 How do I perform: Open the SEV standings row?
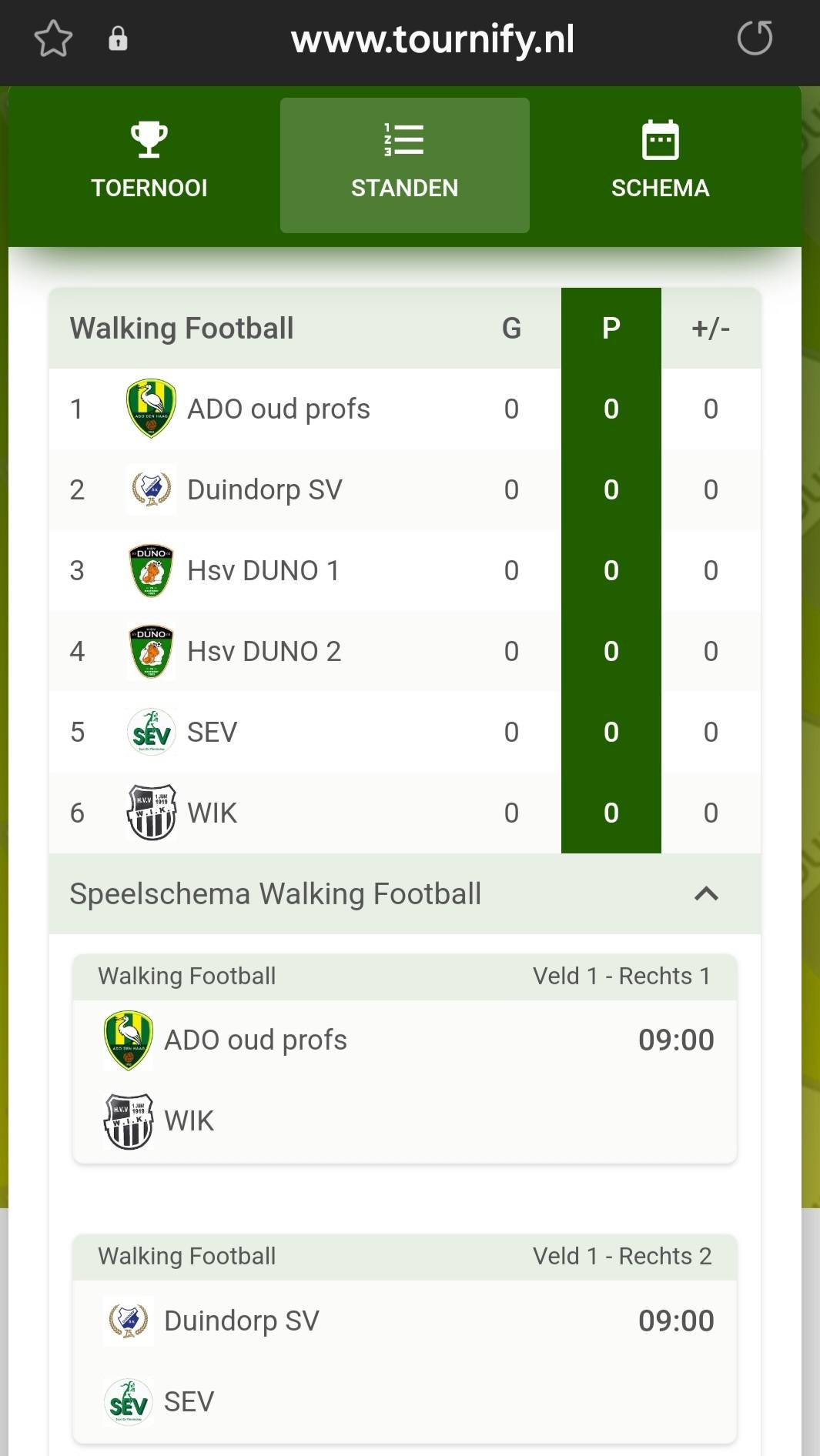pyautogui.click(x=213, y=732)
